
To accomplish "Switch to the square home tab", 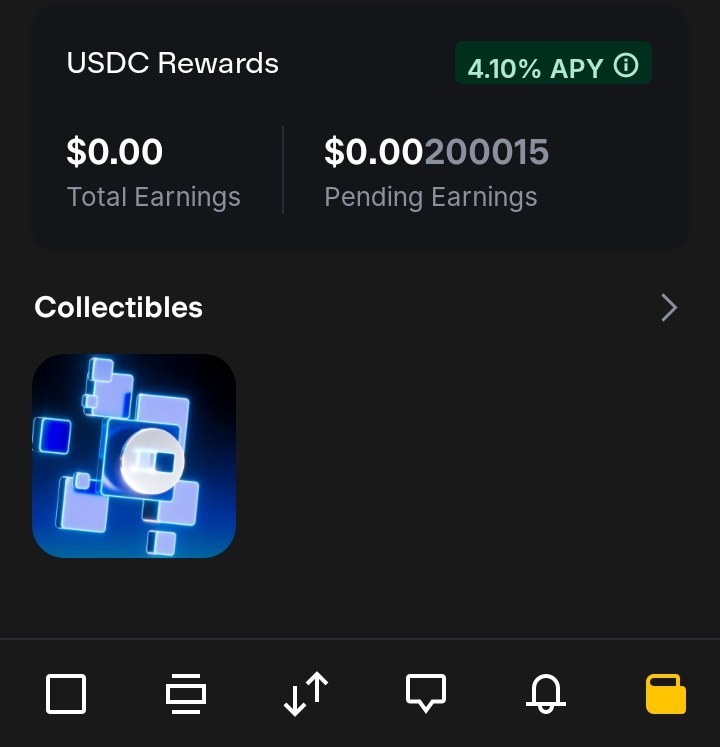I will [x=66, y=694].
